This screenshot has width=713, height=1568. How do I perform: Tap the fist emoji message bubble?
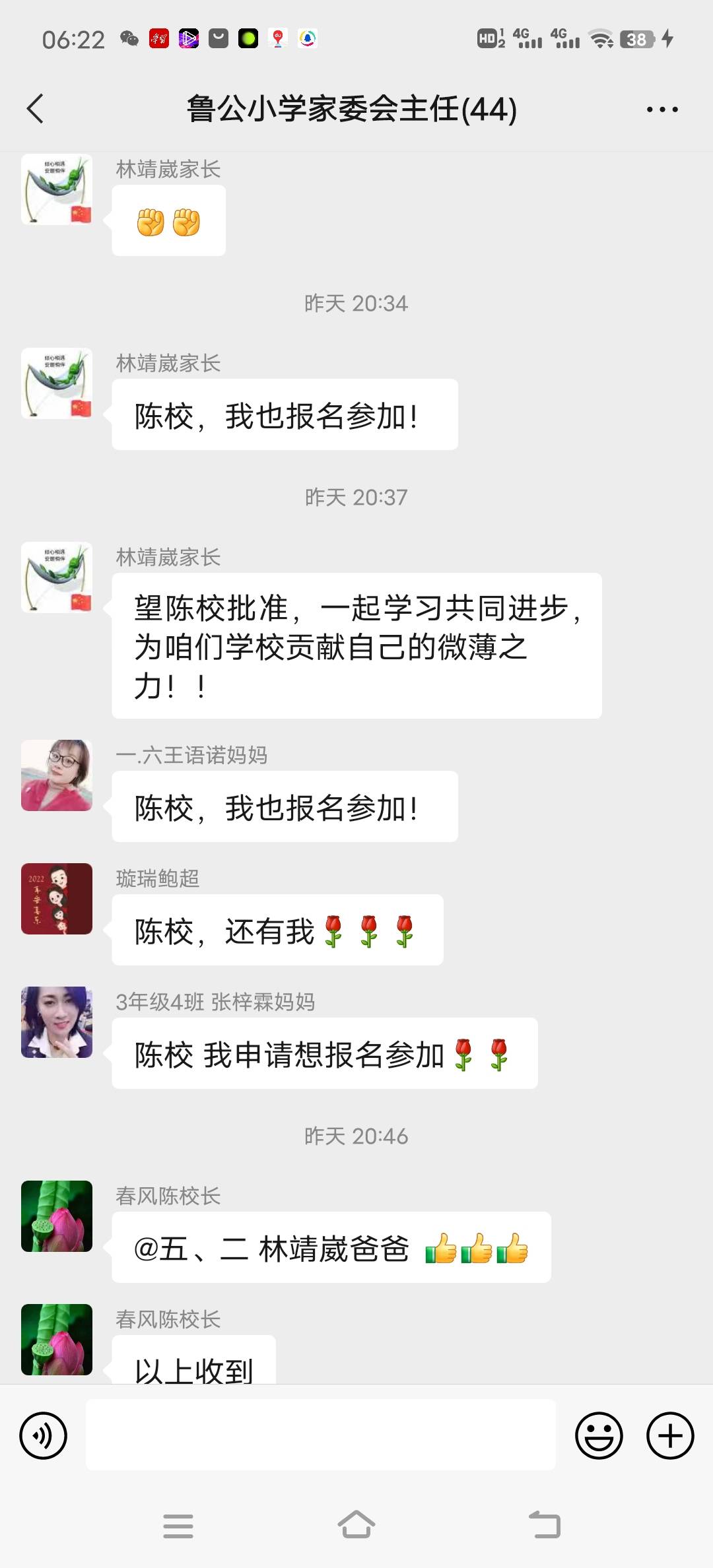[168, 220]
